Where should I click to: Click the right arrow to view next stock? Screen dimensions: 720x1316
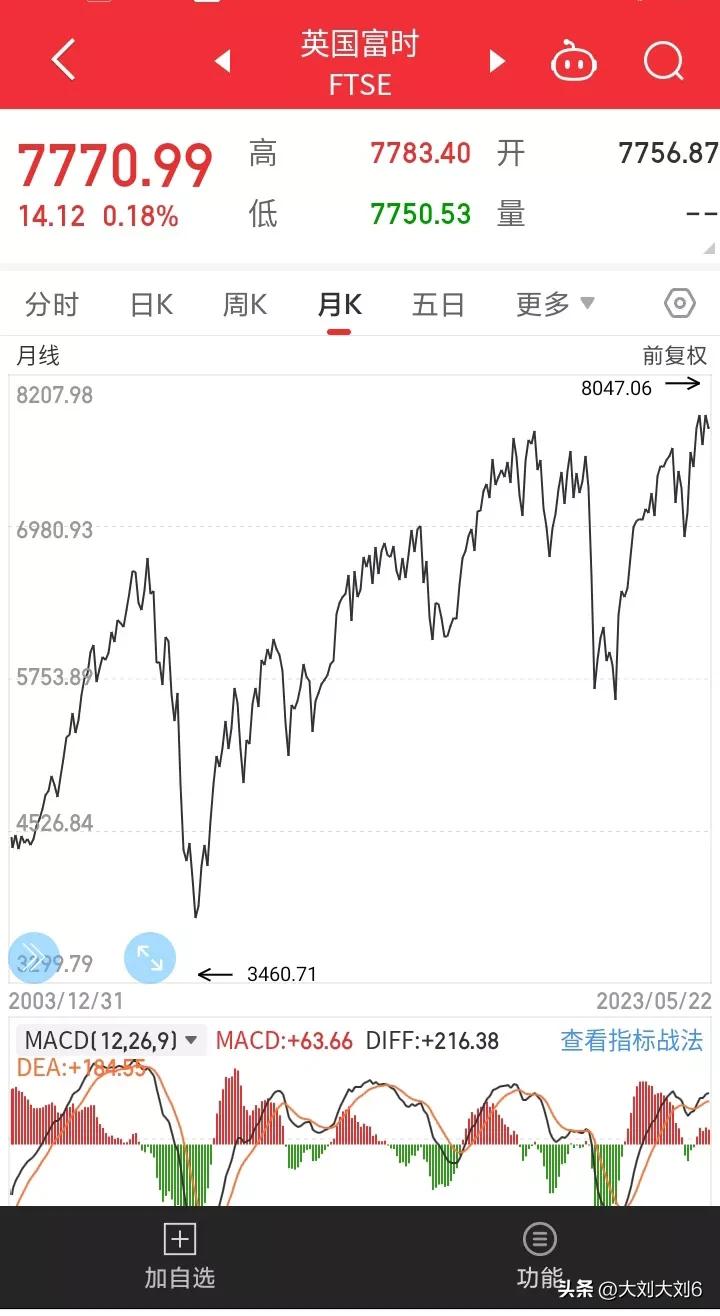pyautogui.click(x=497, y=60)
